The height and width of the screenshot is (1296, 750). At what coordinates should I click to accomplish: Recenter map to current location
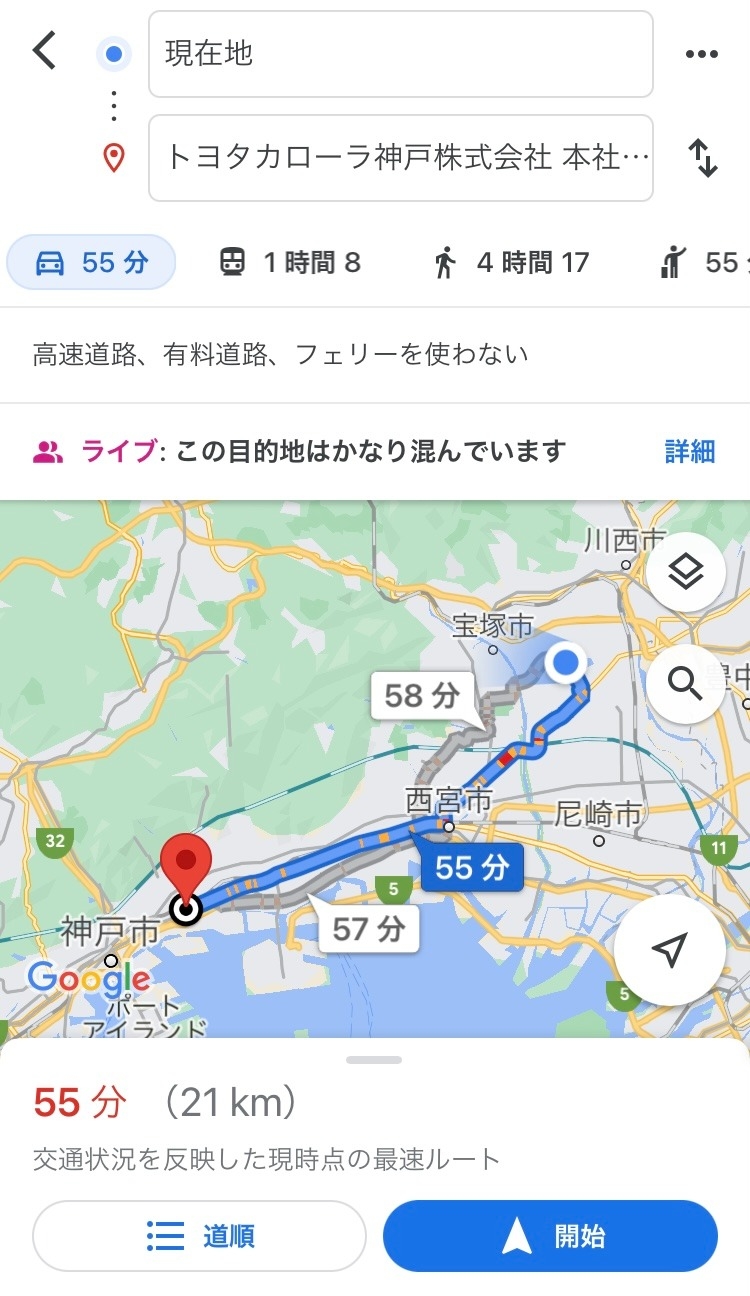click(669, 950)
